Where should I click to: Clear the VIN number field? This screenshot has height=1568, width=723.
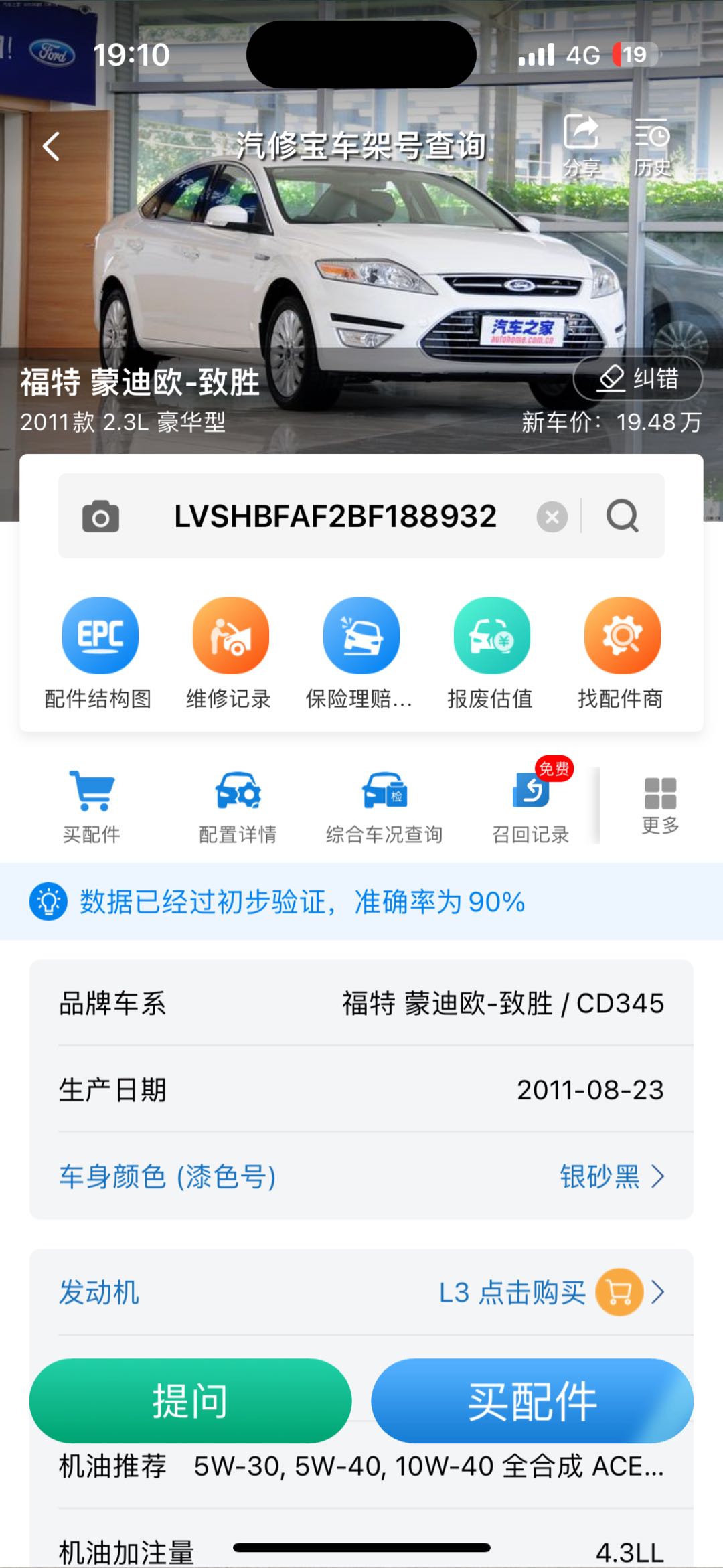point(552,516)
